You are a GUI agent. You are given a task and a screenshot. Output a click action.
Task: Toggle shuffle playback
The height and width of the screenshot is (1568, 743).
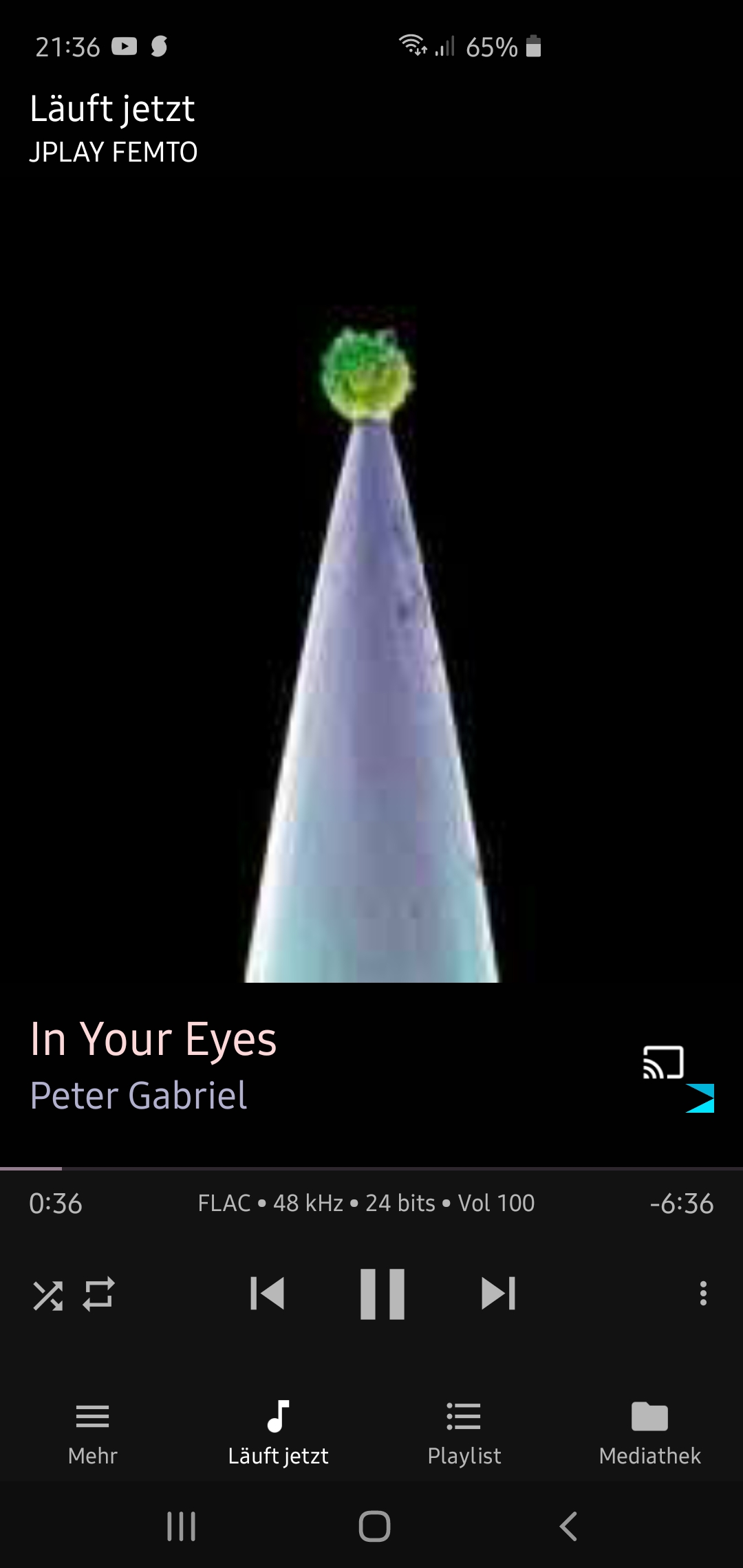click(47, 1295)
